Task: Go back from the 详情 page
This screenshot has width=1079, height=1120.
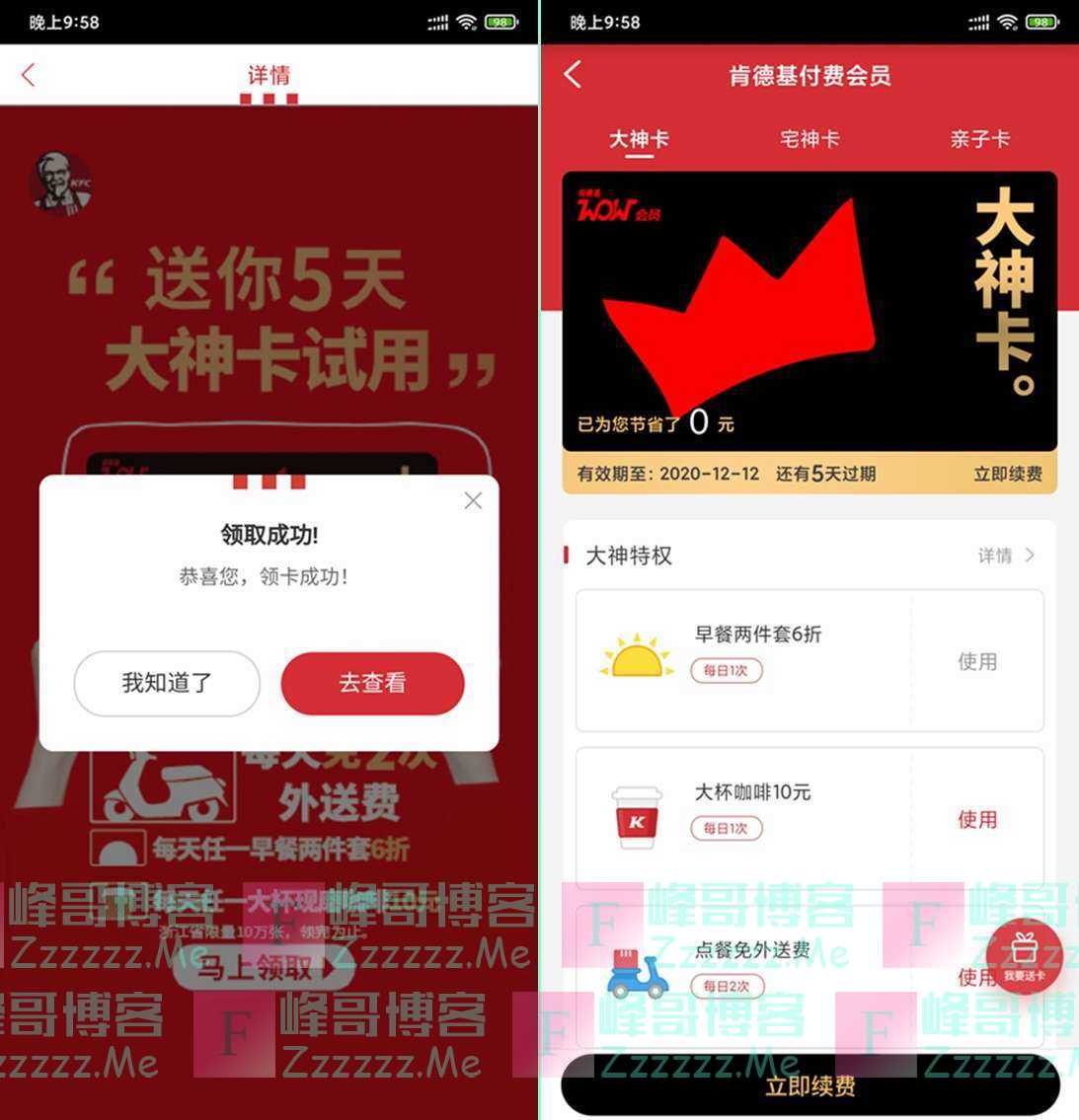Action: (x=28, y=75)
